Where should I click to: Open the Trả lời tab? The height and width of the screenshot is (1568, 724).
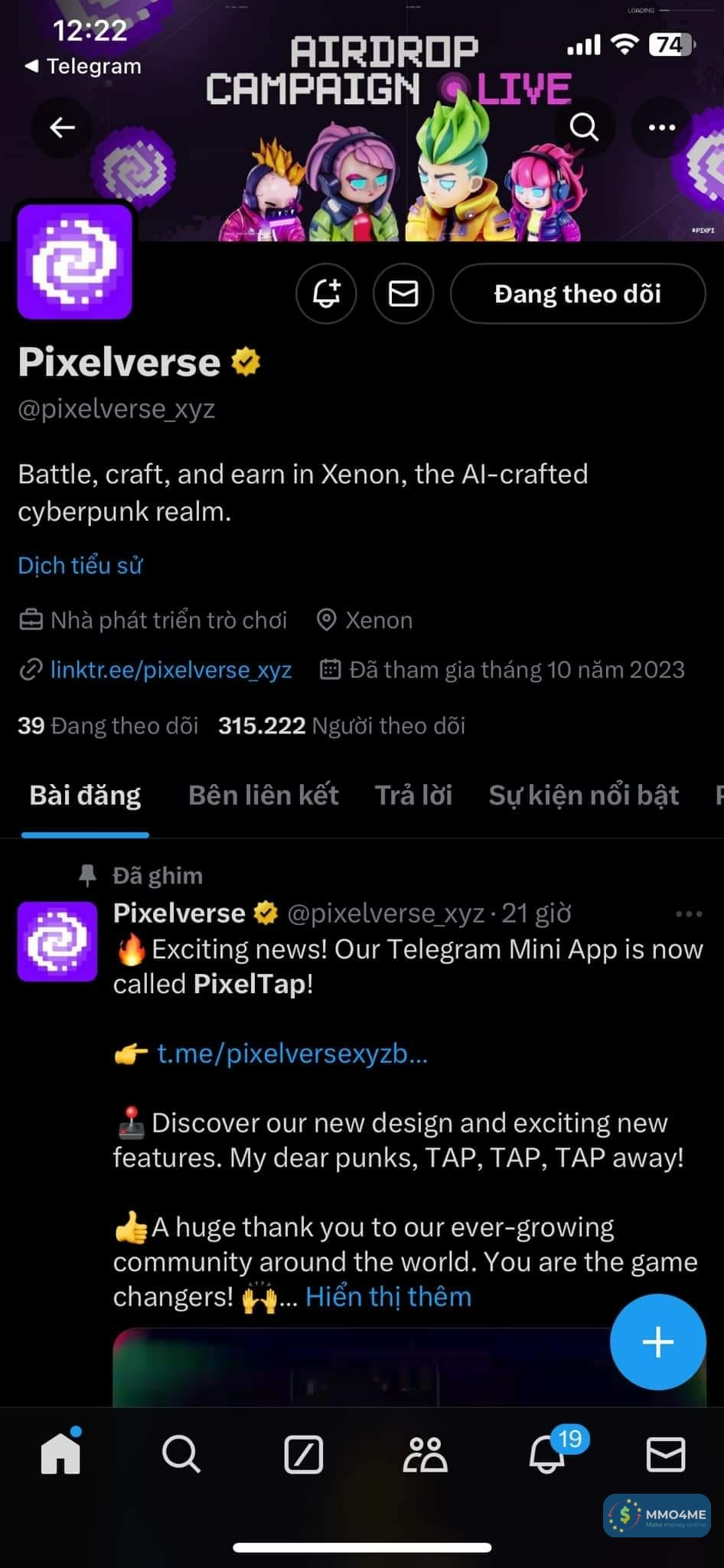413,795
